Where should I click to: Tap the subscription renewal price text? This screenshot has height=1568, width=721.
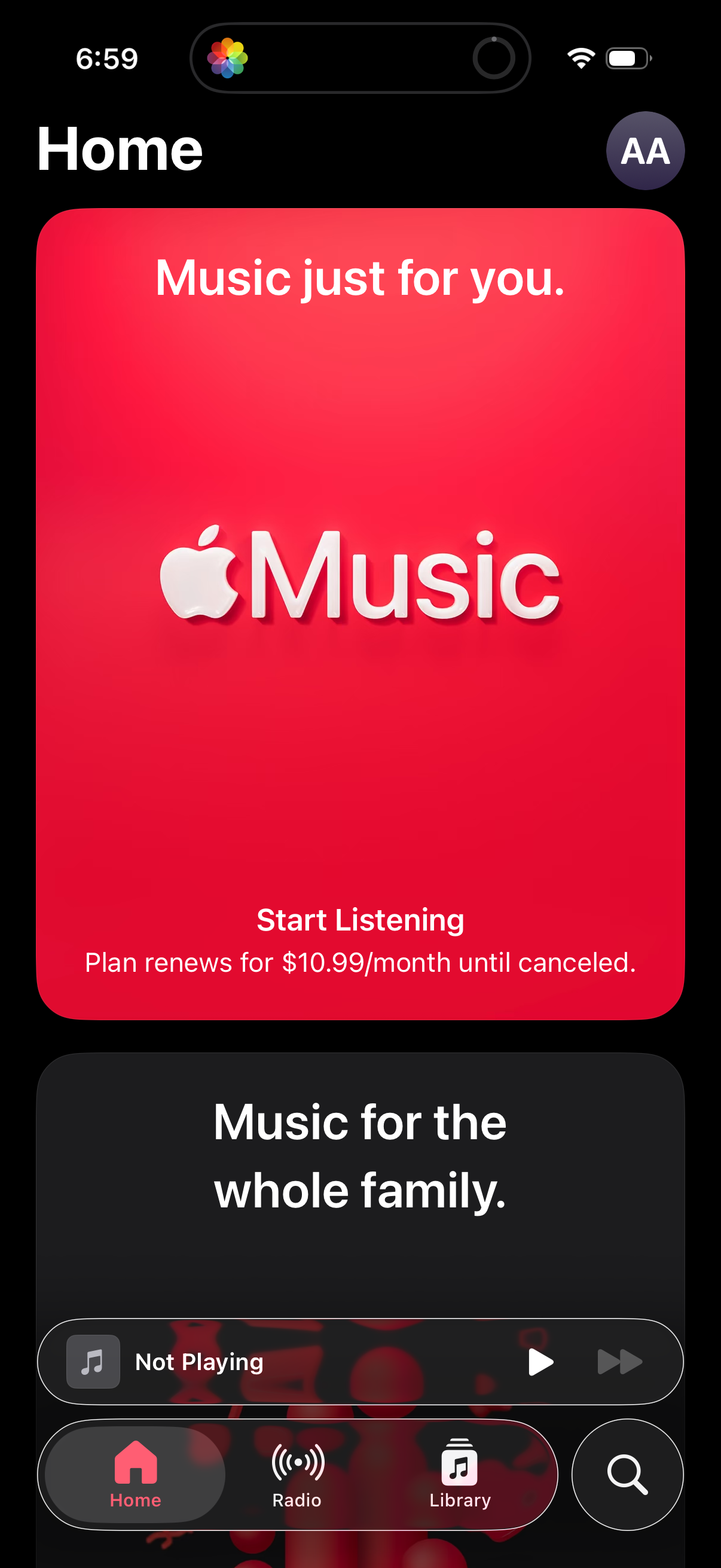point(360,962)
